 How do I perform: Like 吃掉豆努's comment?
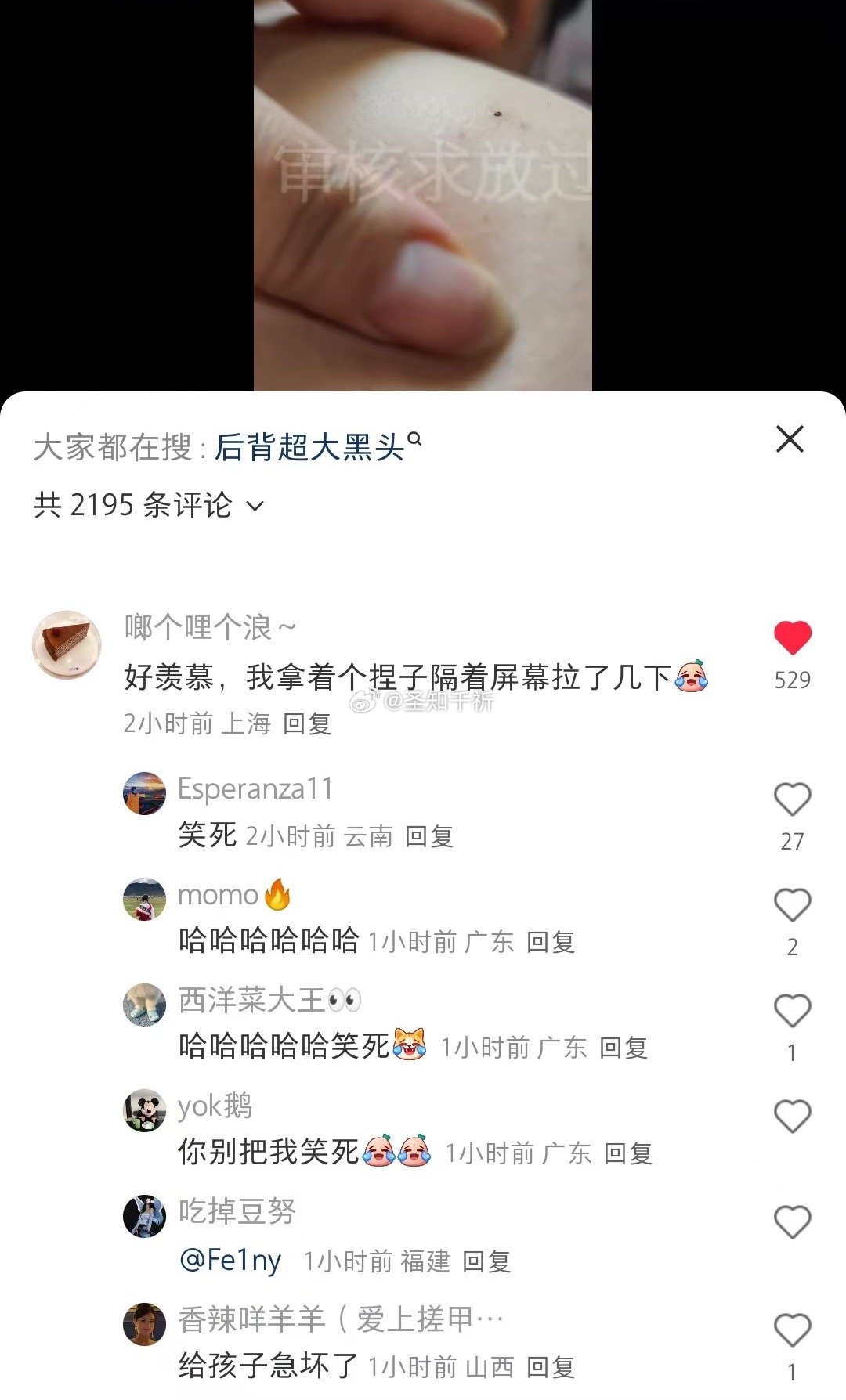[792, 1223]
